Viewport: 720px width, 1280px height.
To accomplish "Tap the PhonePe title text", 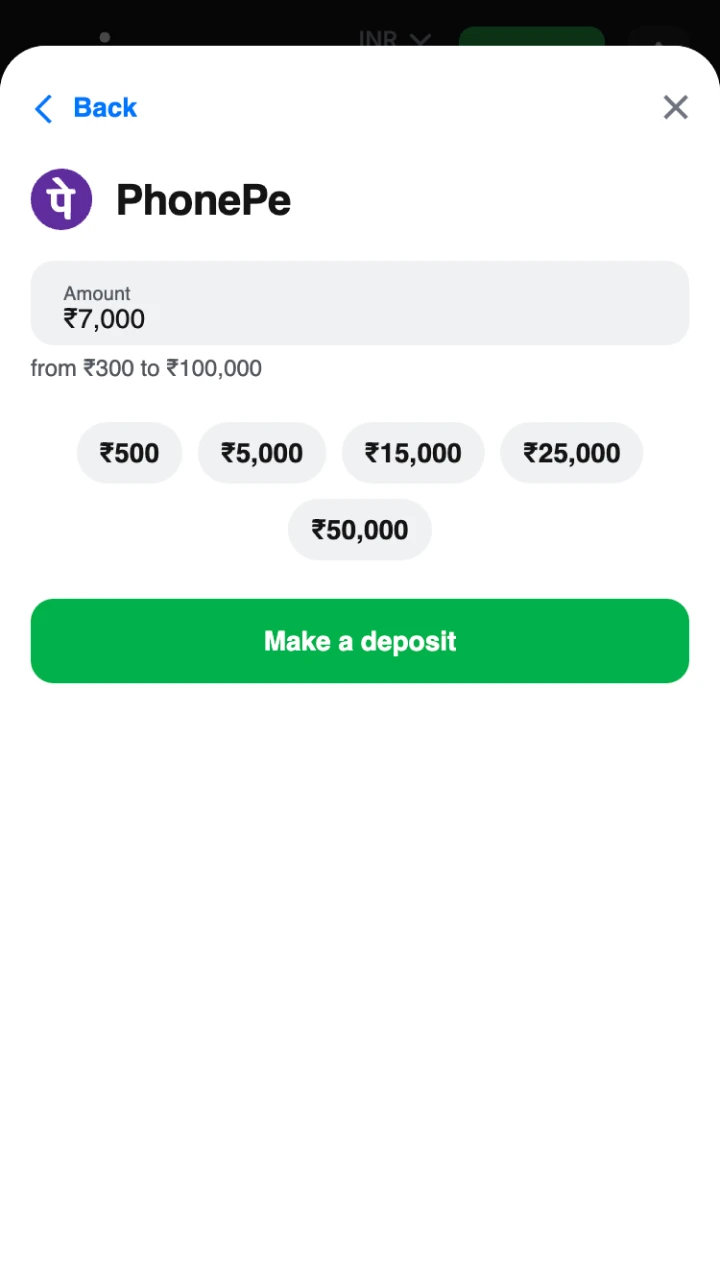I will pos(204,200).
